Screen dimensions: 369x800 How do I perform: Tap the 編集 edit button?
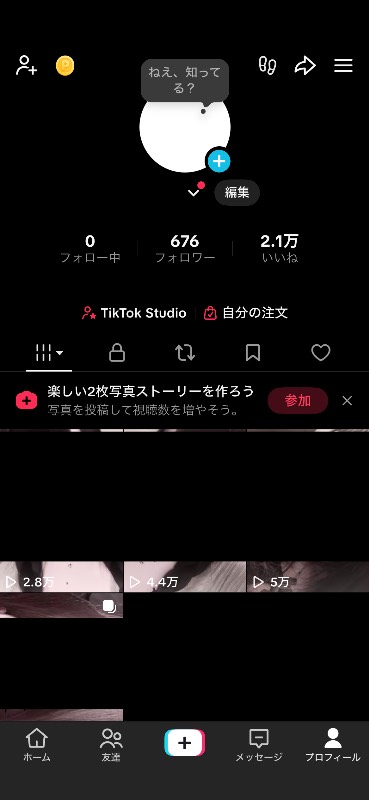coord(237,193)
